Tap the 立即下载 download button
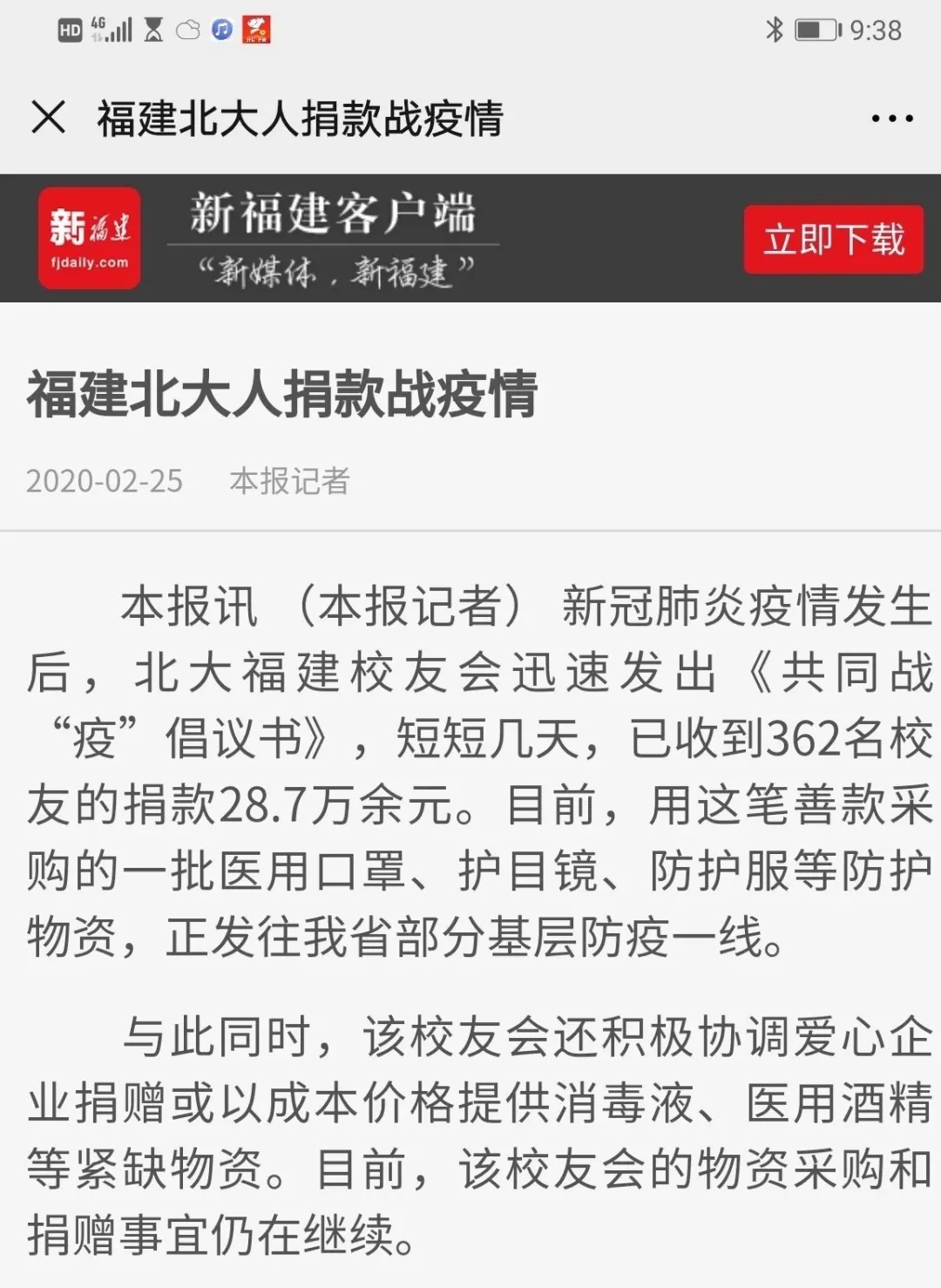Image resolution: width=941 pixels, height=1288 pixels. (x=833, y=240)
